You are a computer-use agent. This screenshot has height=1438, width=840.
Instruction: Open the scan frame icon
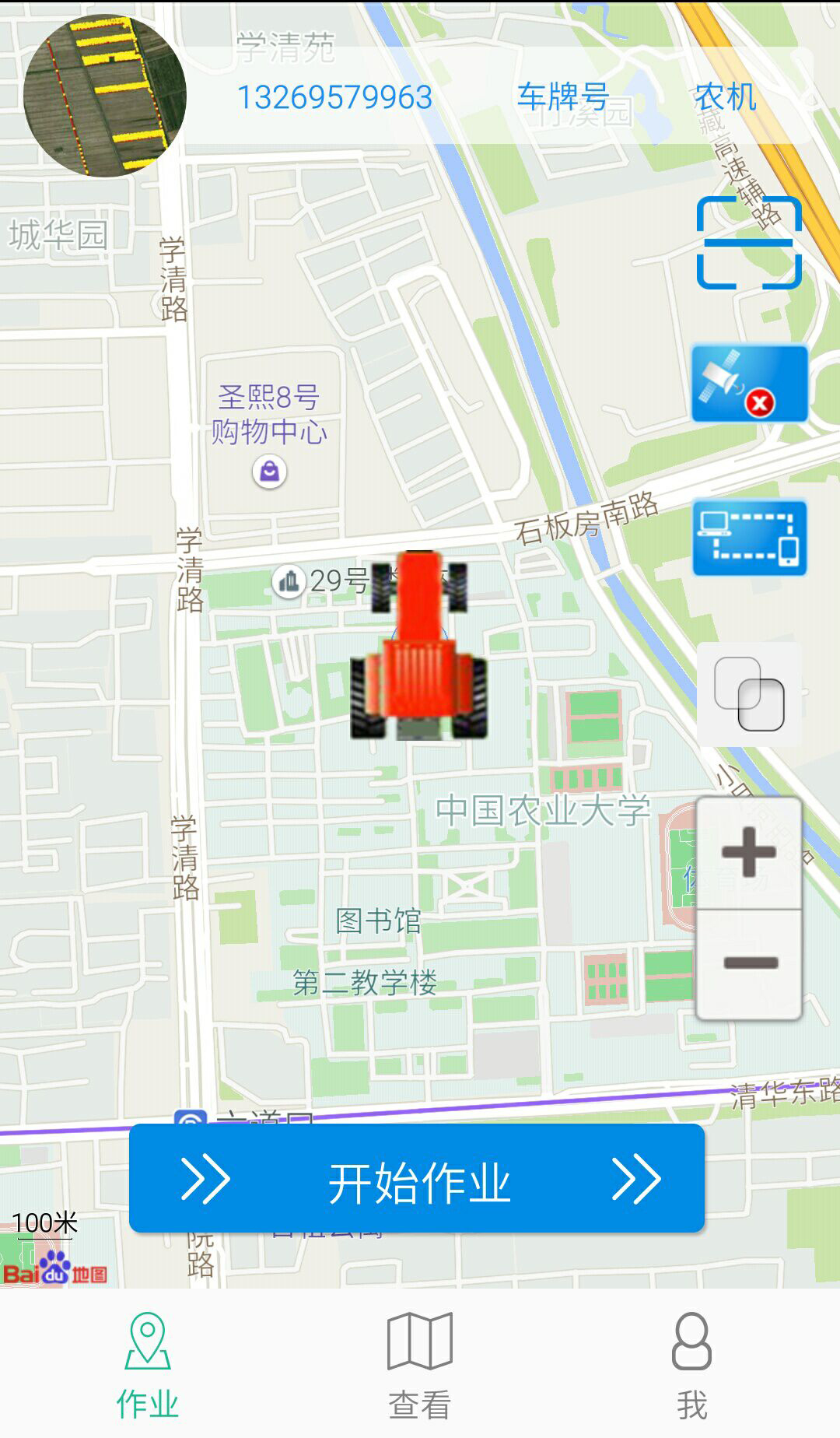(x=749, y=243)
